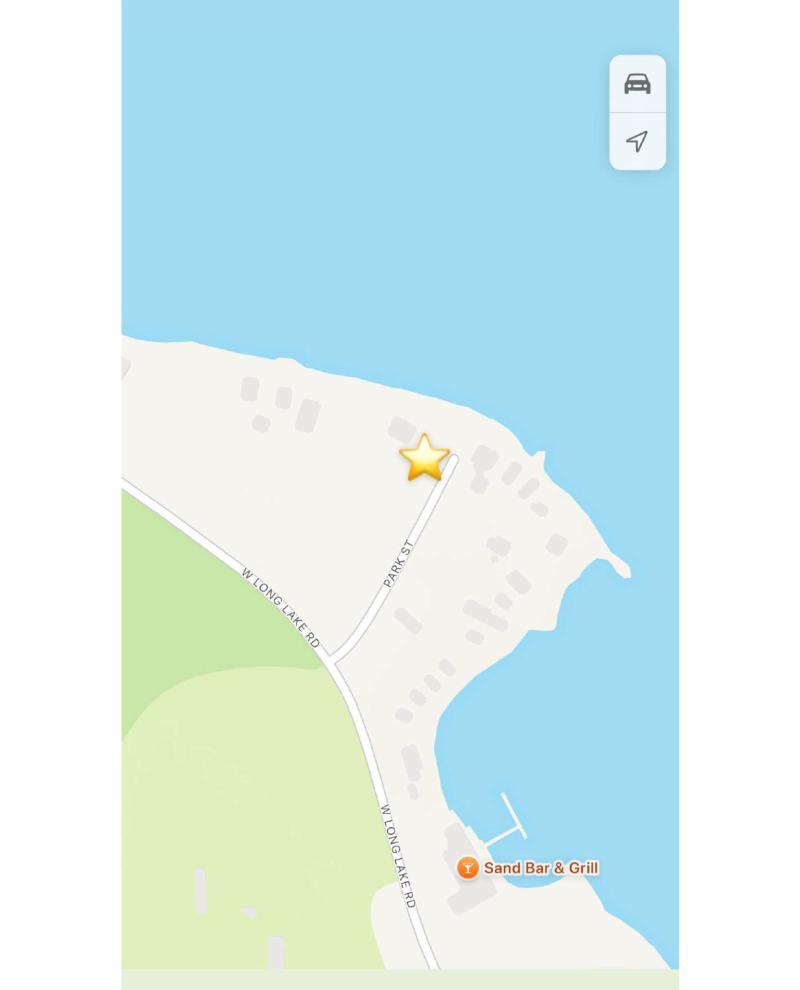This screenshot has width=800, height=990.
Task: Select the star pin near Park St
Action: pyautogui.click(x=425, y=458)
